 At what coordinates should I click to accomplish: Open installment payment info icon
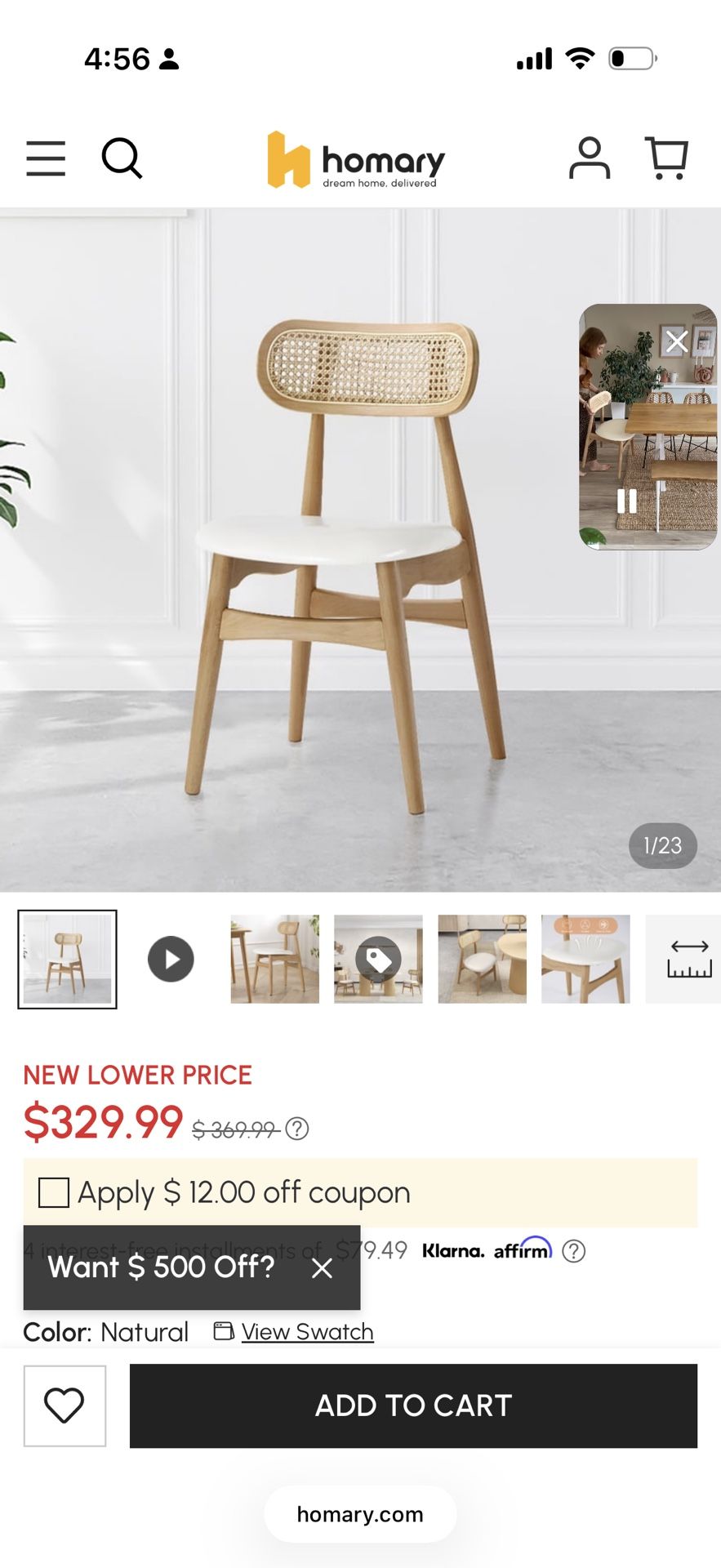[574, 1251]
